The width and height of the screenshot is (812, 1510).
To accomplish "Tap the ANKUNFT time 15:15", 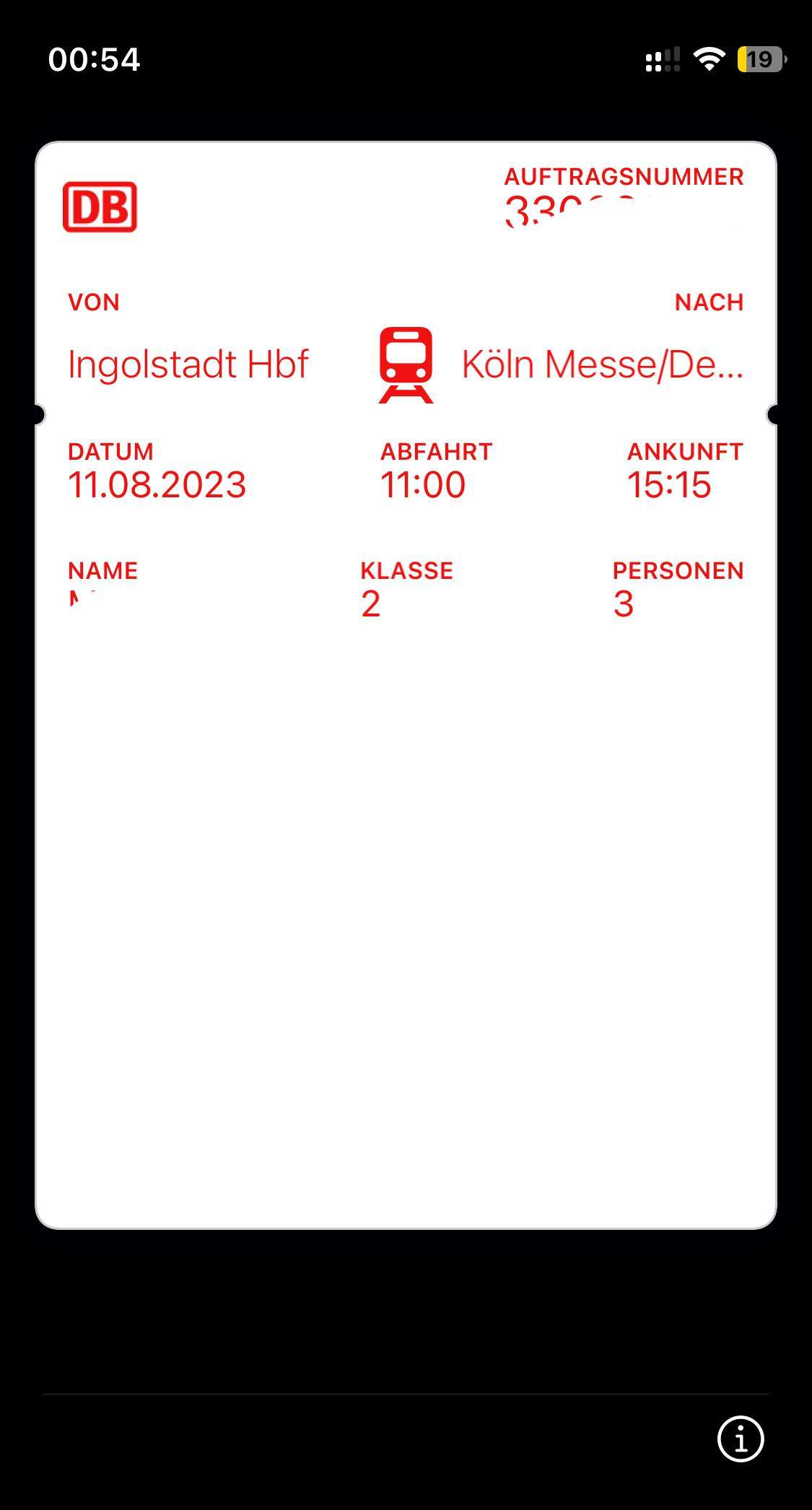I will (x=670, y=484).
